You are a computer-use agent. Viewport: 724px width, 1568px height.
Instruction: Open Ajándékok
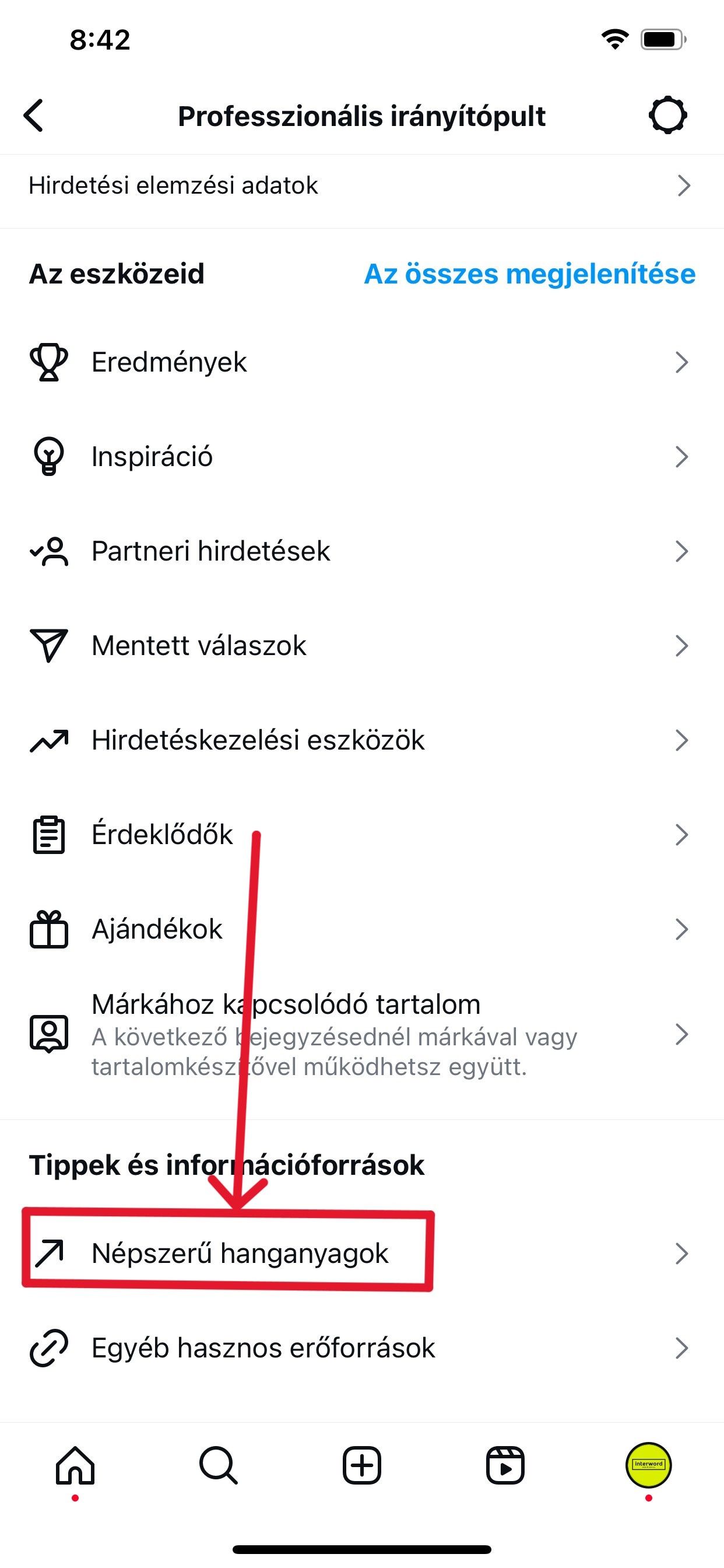(359, 929)
